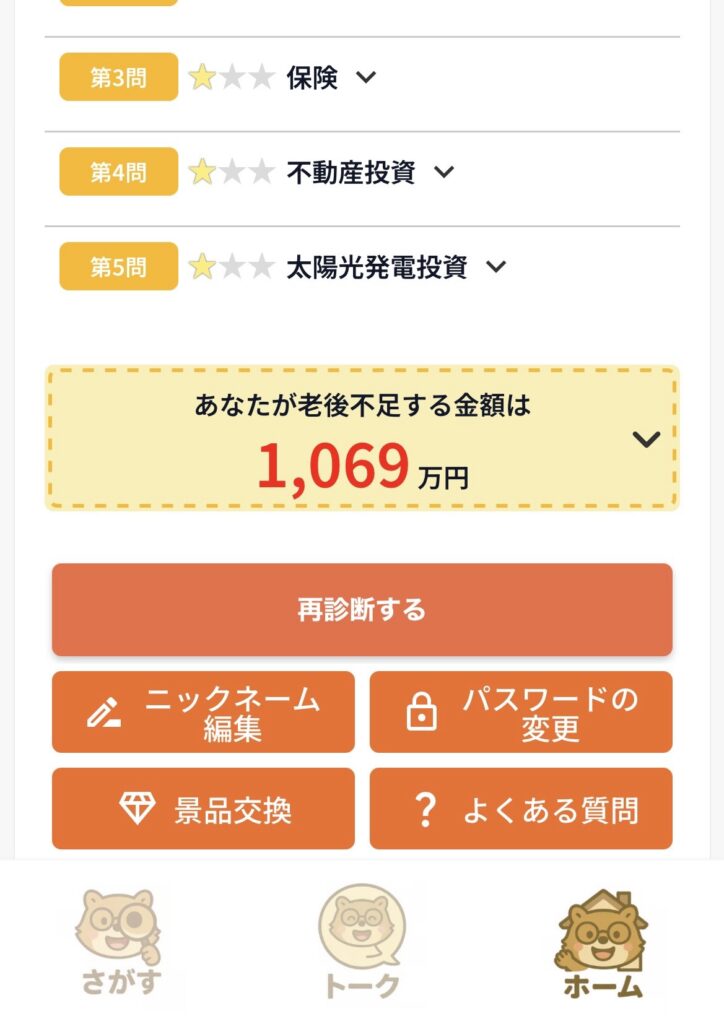Open パスワードの変更

point(521,712)
